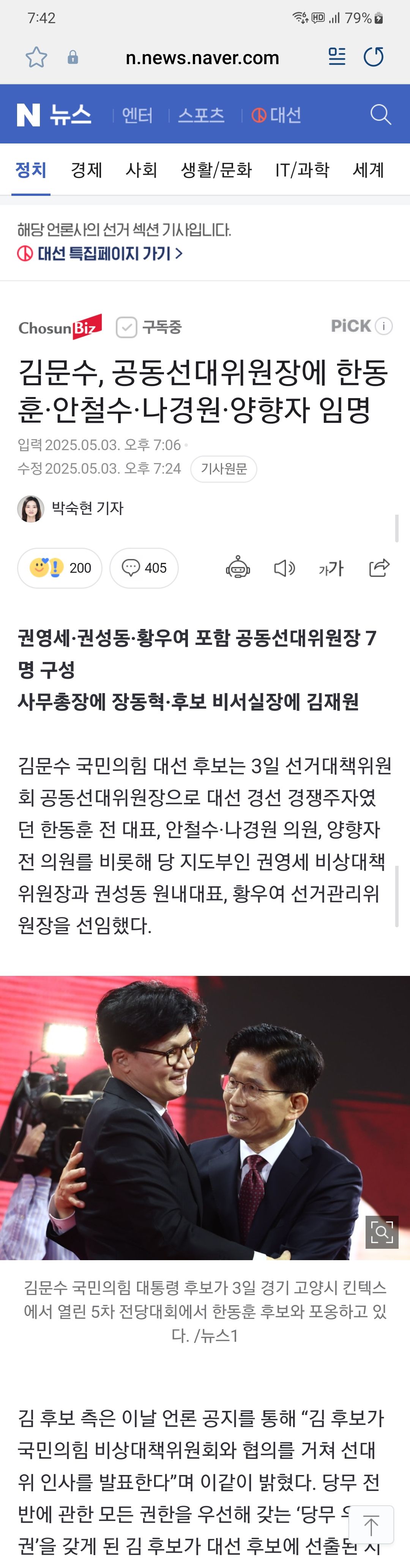Switch to the 경제 tab
Screen dimensions: 410x1568
tap(87, 170)
